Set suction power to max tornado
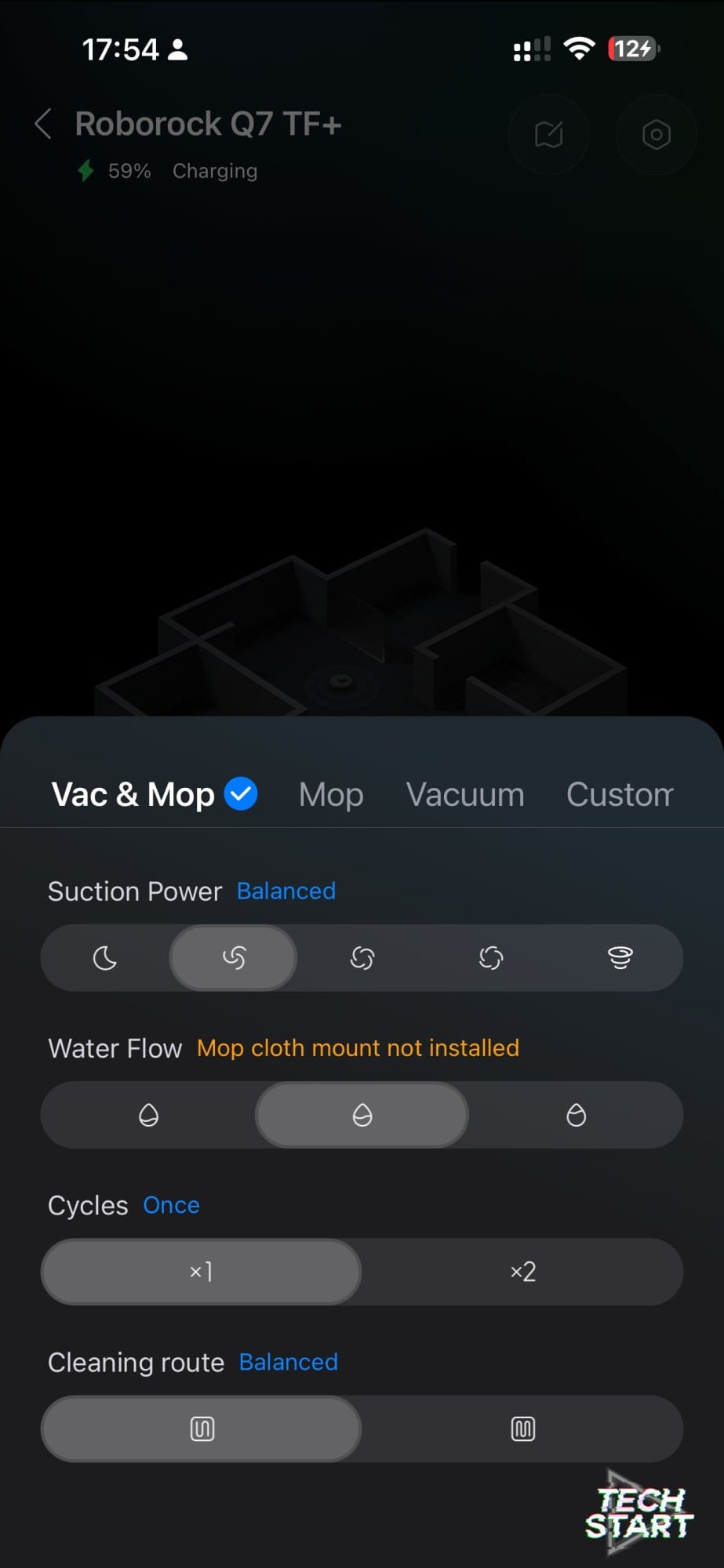724x1568 pixels. coord(620,958)
